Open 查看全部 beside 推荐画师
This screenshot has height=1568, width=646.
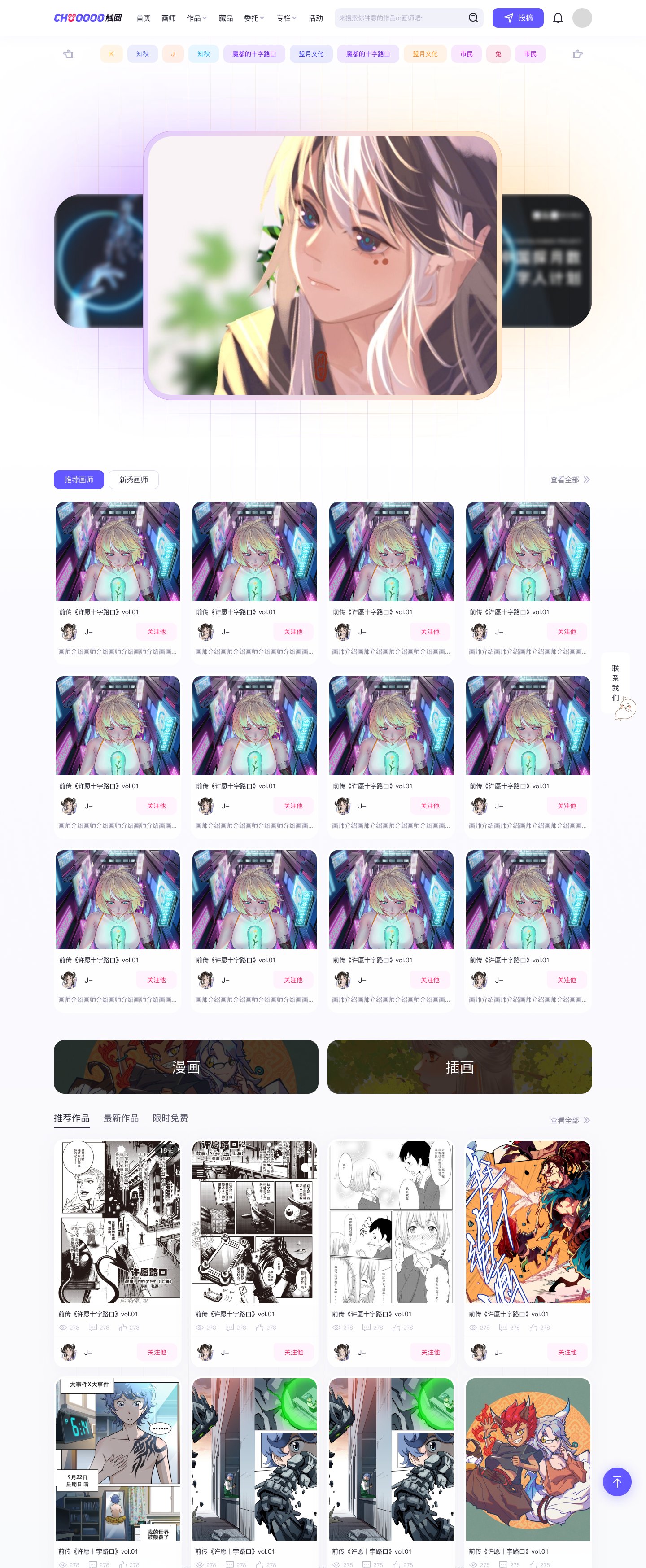569,480
